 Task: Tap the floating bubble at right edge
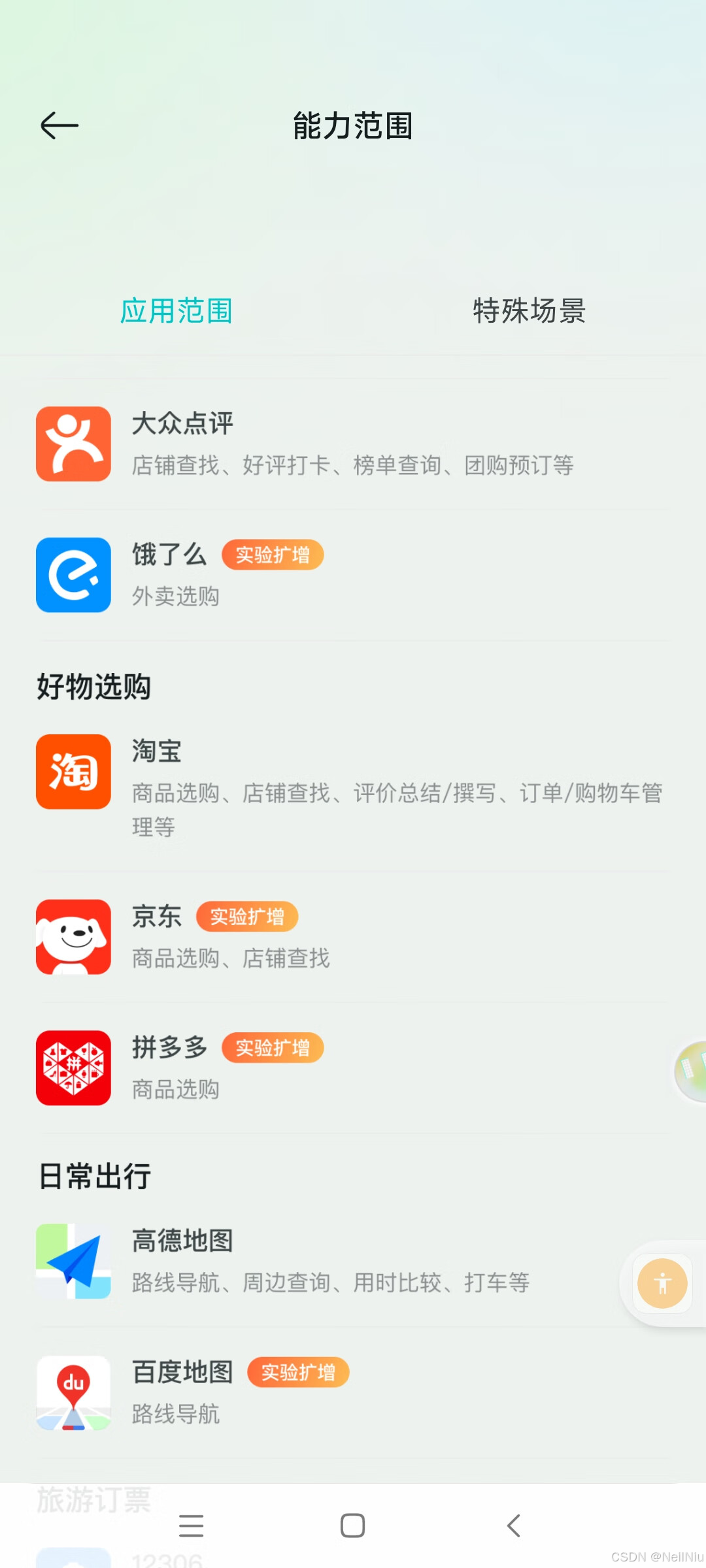pos(691,1071)
